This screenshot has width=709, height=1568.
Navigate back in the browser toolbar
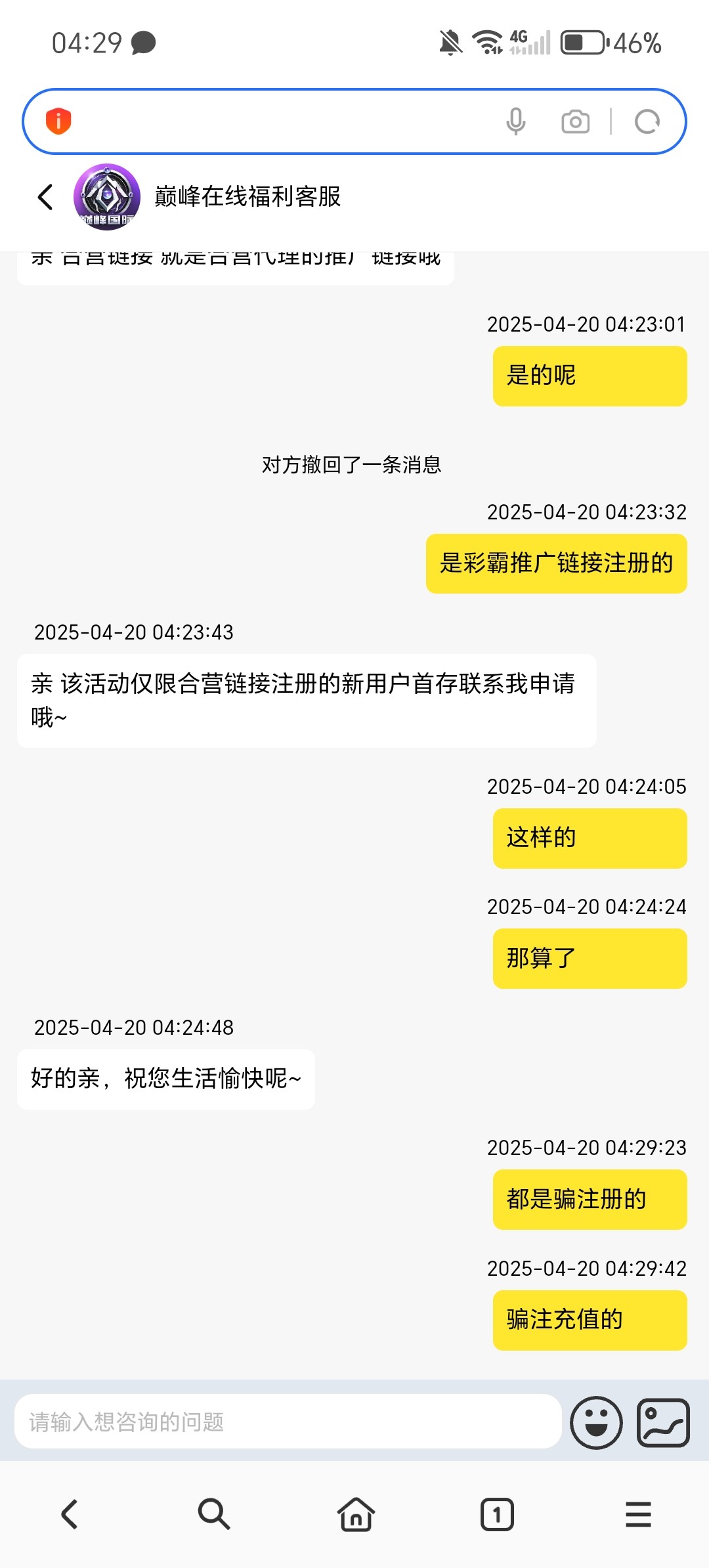click(70, 1514)
